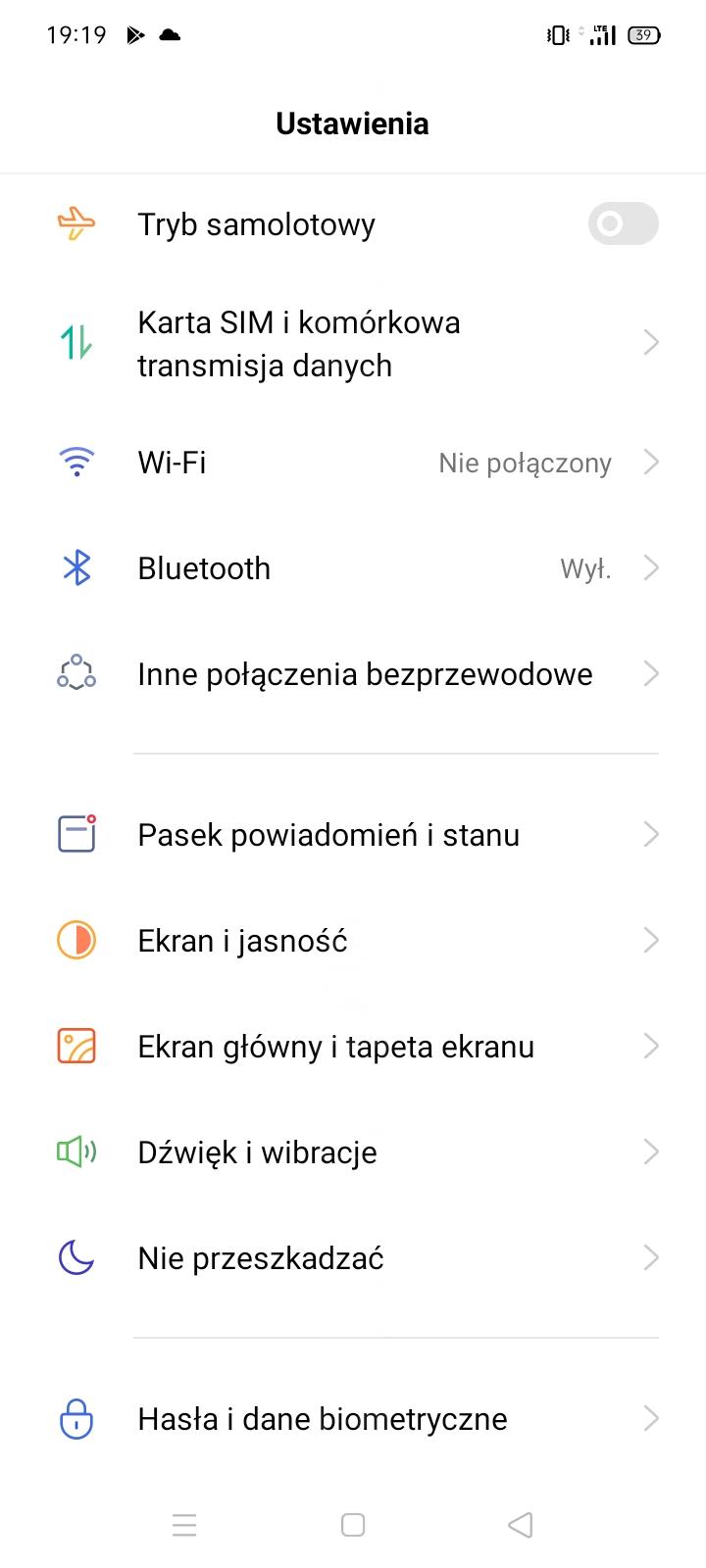
Task: Open Inne połączenia bezprzewodowe
Action: click(353, 674)
